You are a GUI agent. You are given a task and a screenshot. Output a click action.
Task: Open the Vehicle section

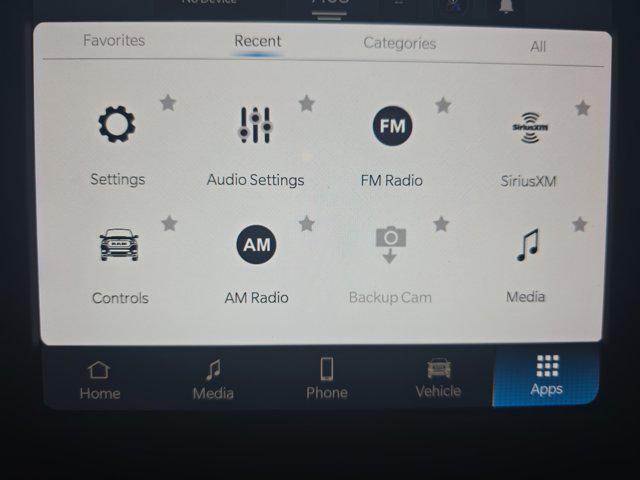pos(438,380)
